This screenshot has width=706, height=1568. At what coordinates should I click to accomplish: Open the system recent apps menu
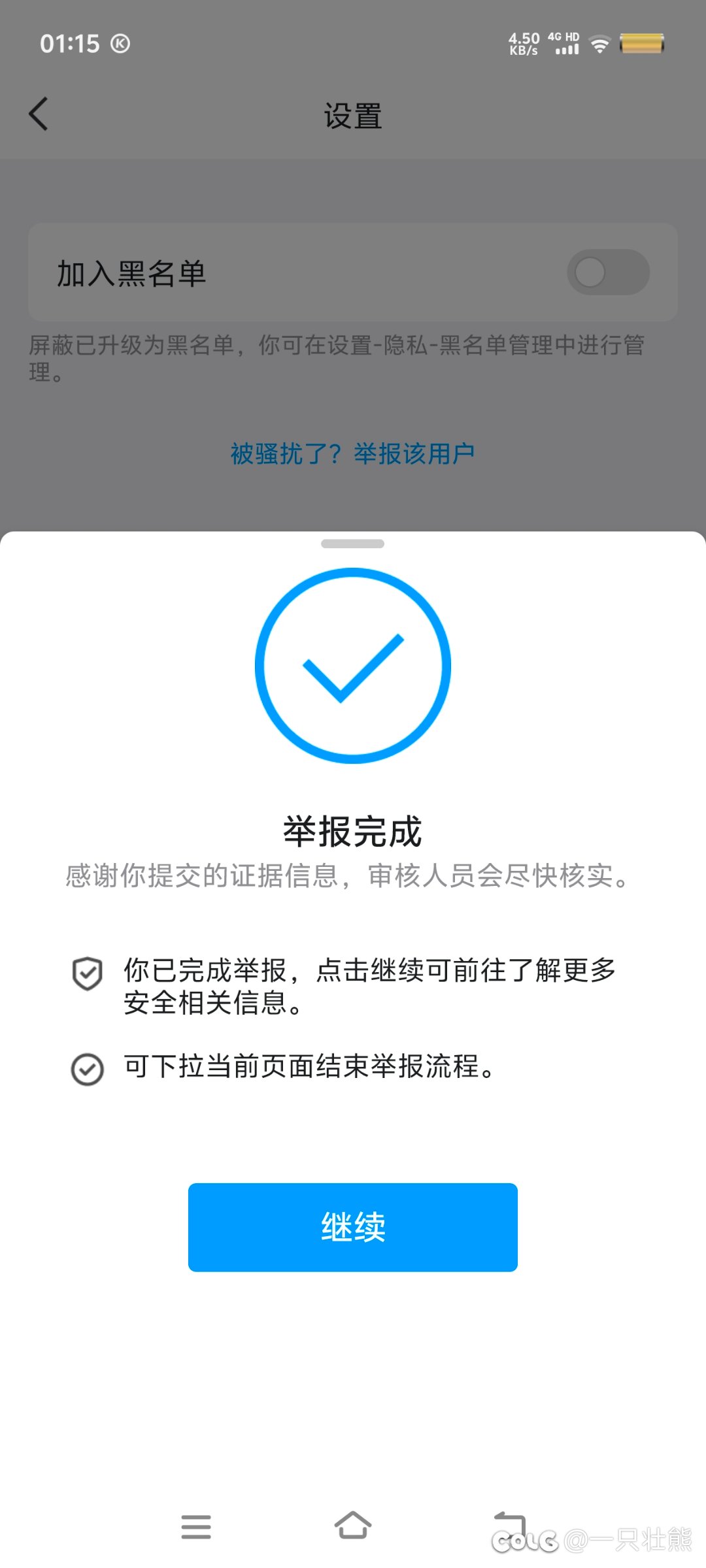(196, 1527)
